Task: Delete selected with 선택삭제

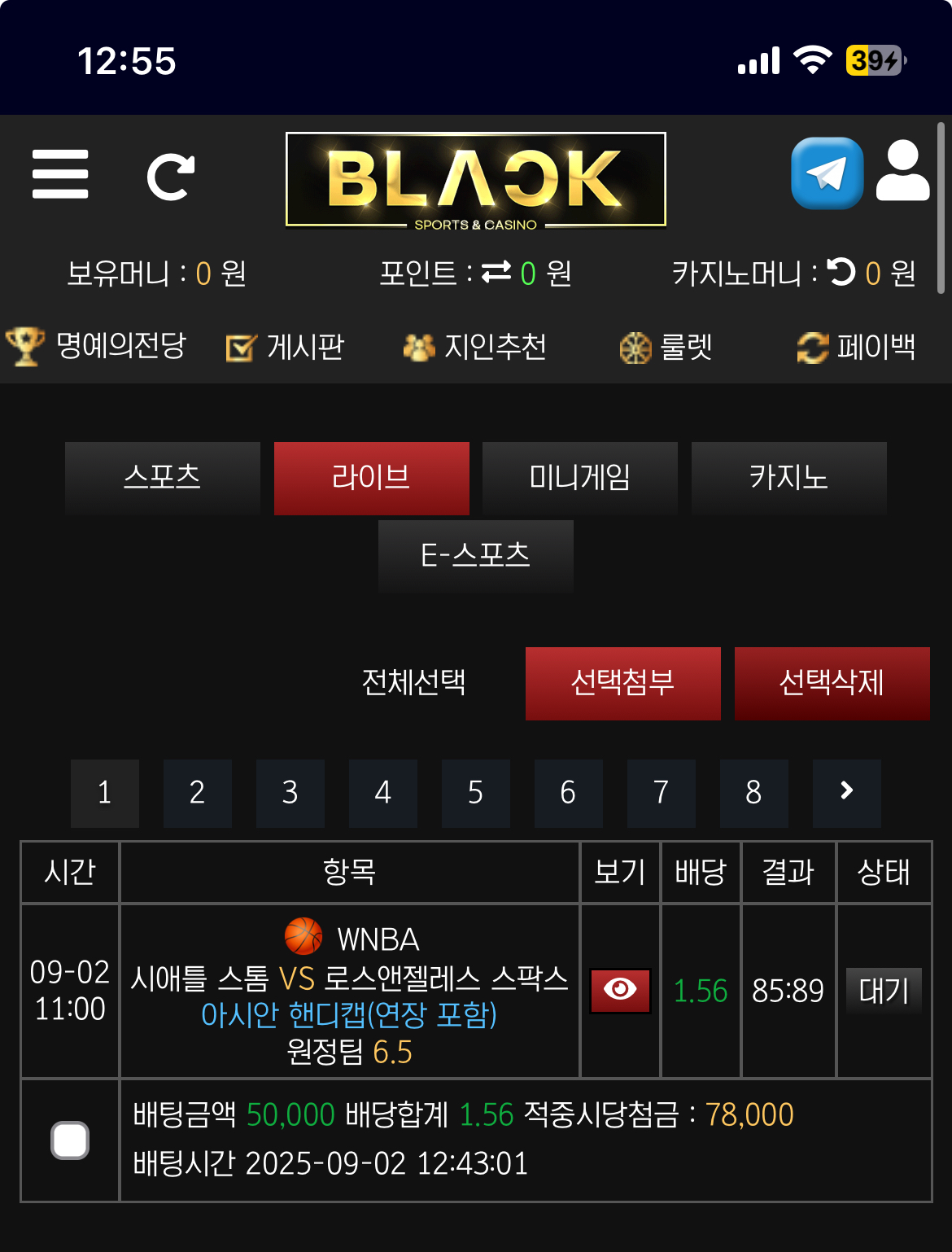Action: 832,683
